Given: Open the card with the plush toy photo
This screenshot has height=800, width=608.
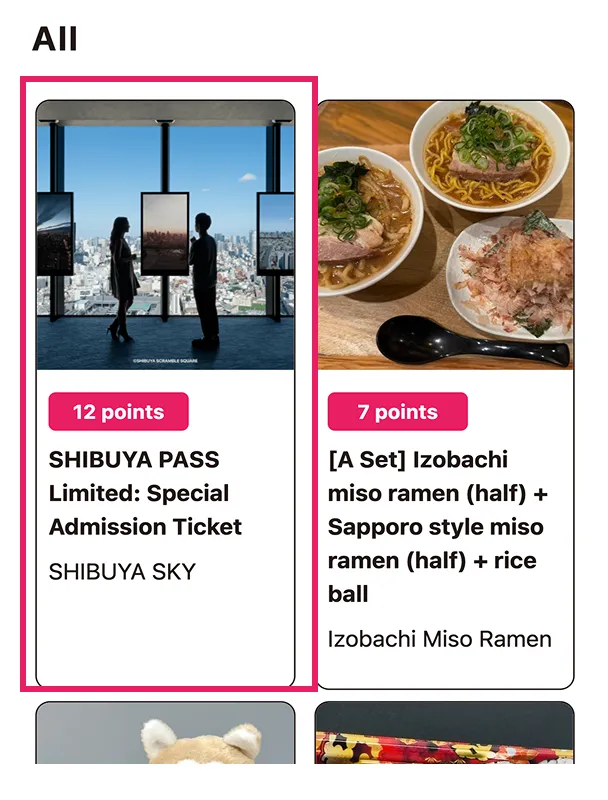Looking at the screenshot, I should pos(166,735).
